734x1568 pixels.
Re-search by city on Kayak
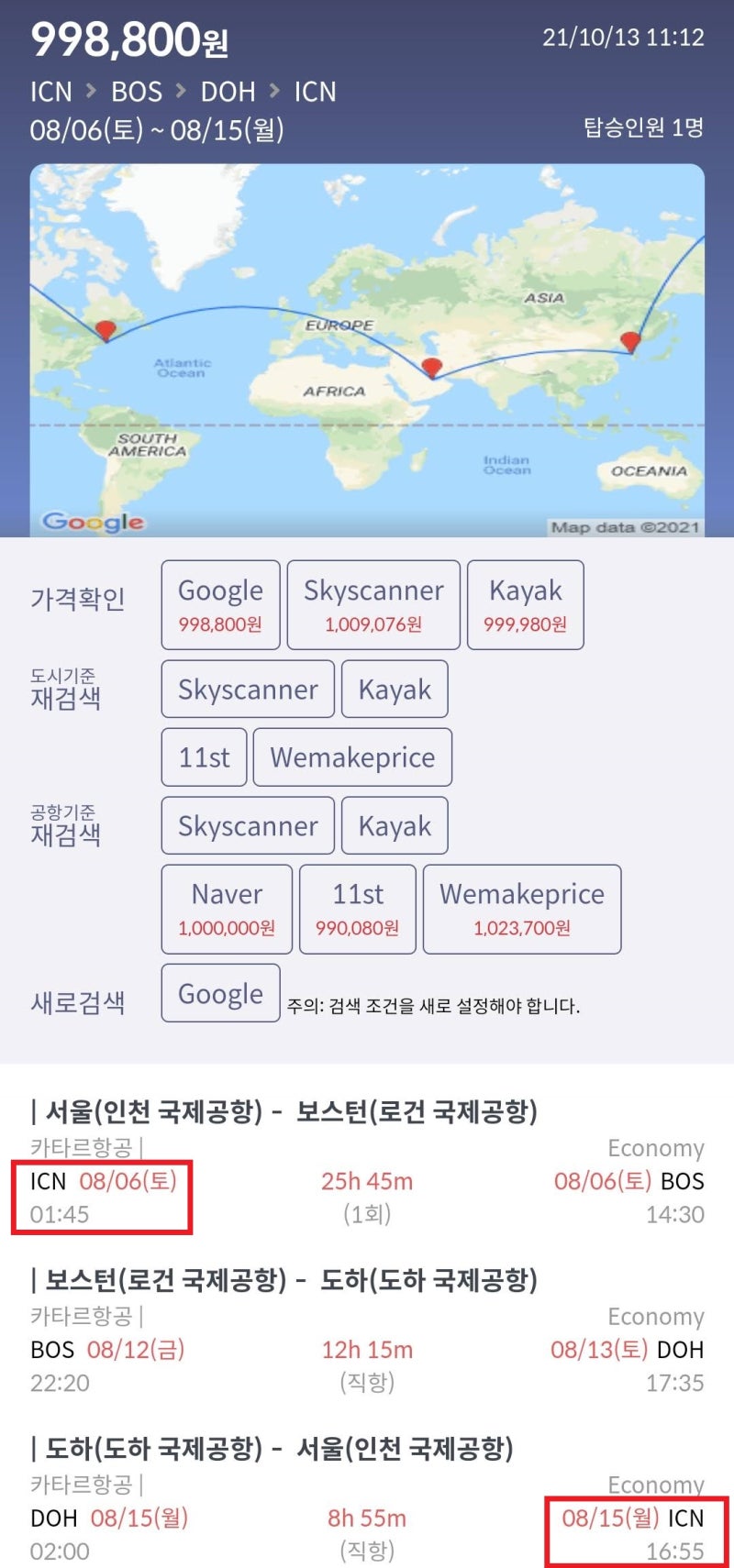(395, 690)
